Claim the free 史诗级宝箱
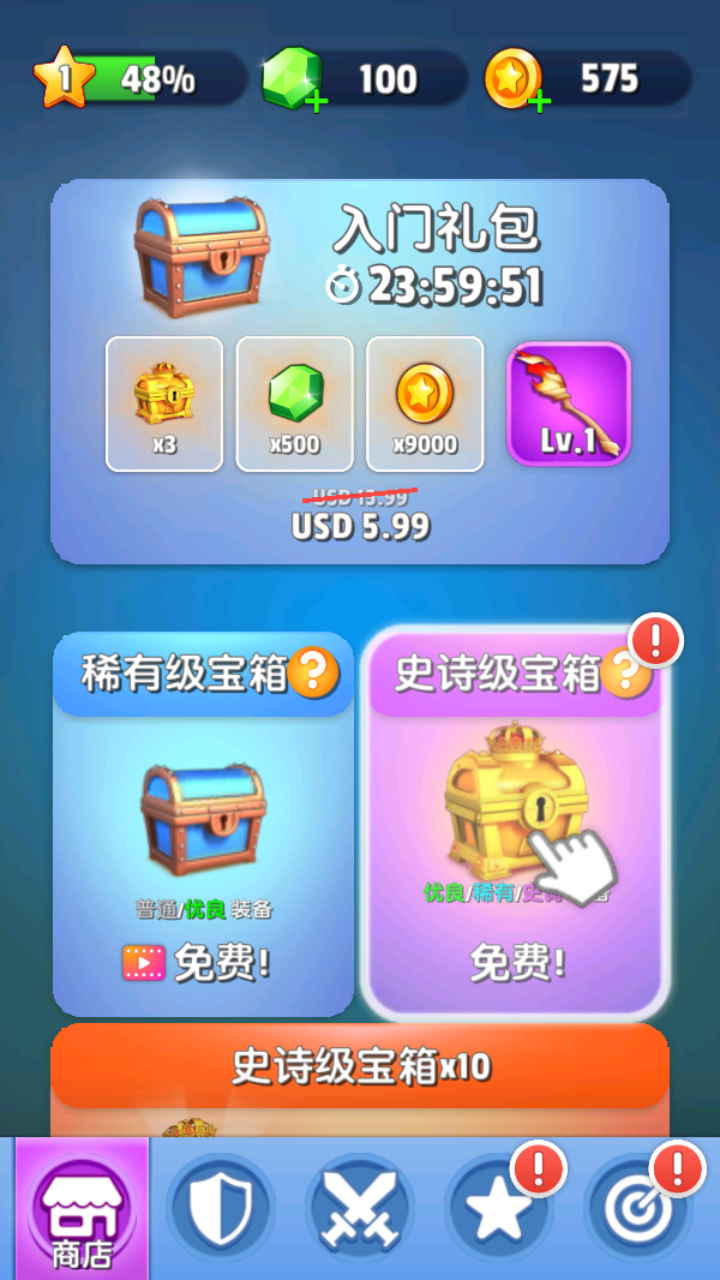The image size is (720, 1280). click(x=516, y=962)
